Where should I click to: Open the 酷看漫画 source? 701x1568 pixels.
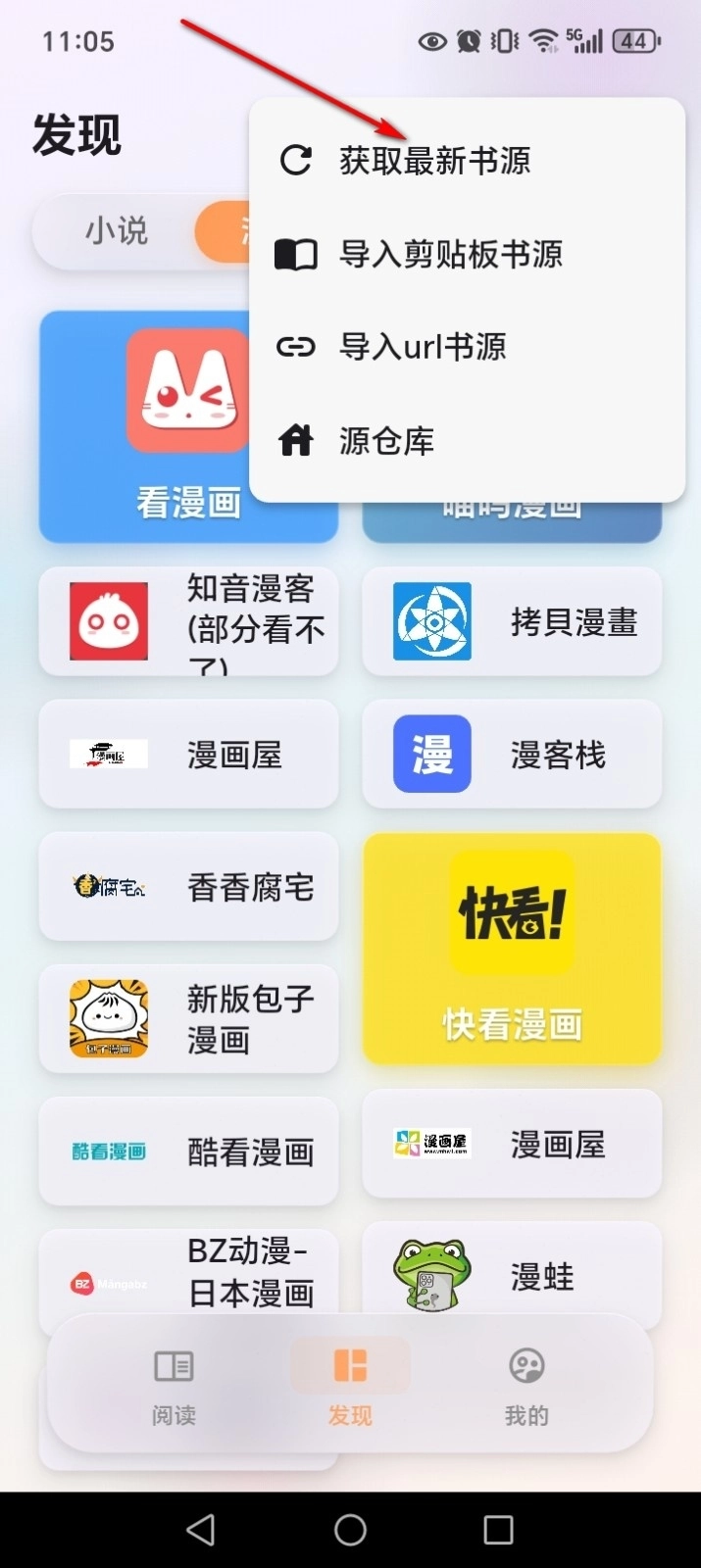pos(188,1151)
